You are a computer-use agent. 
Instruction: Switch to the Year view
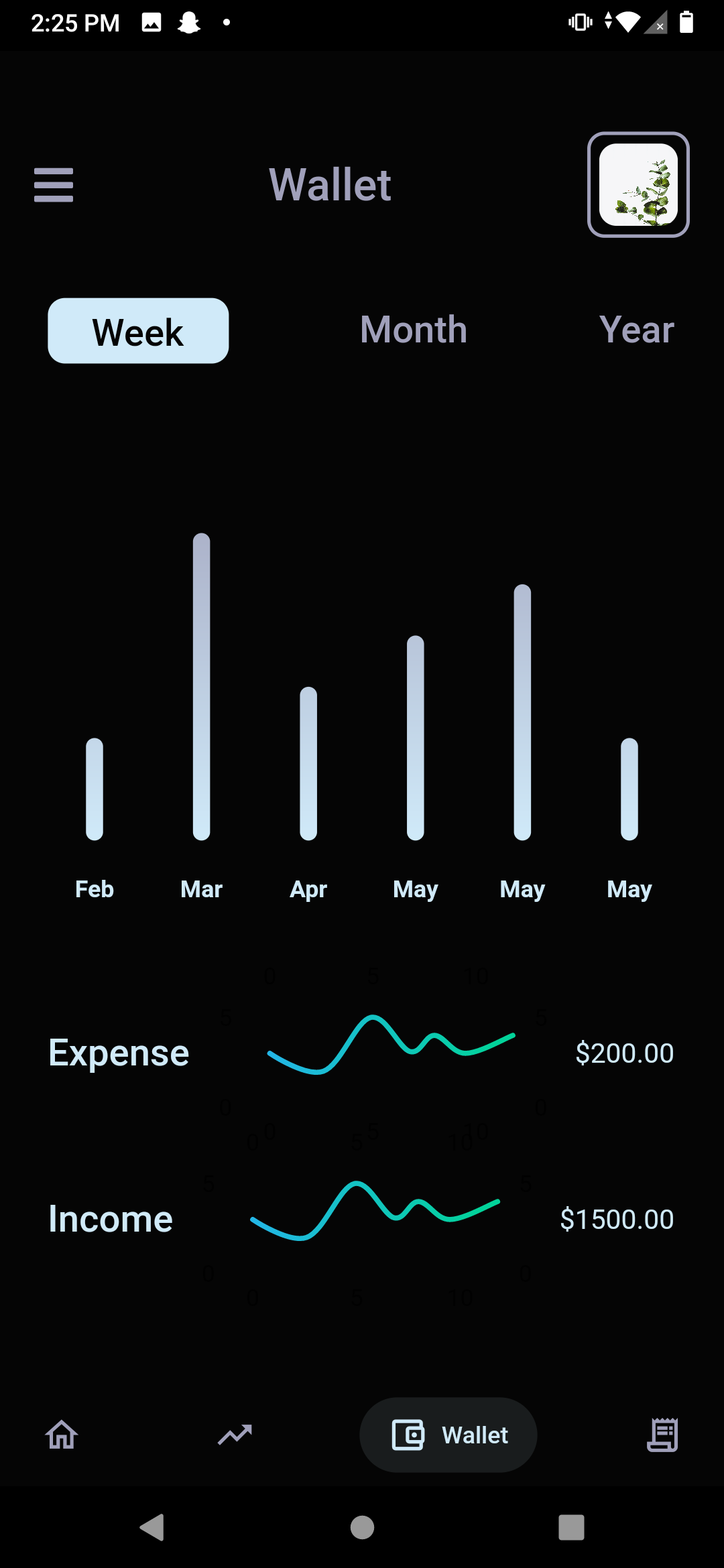(636, 329)
